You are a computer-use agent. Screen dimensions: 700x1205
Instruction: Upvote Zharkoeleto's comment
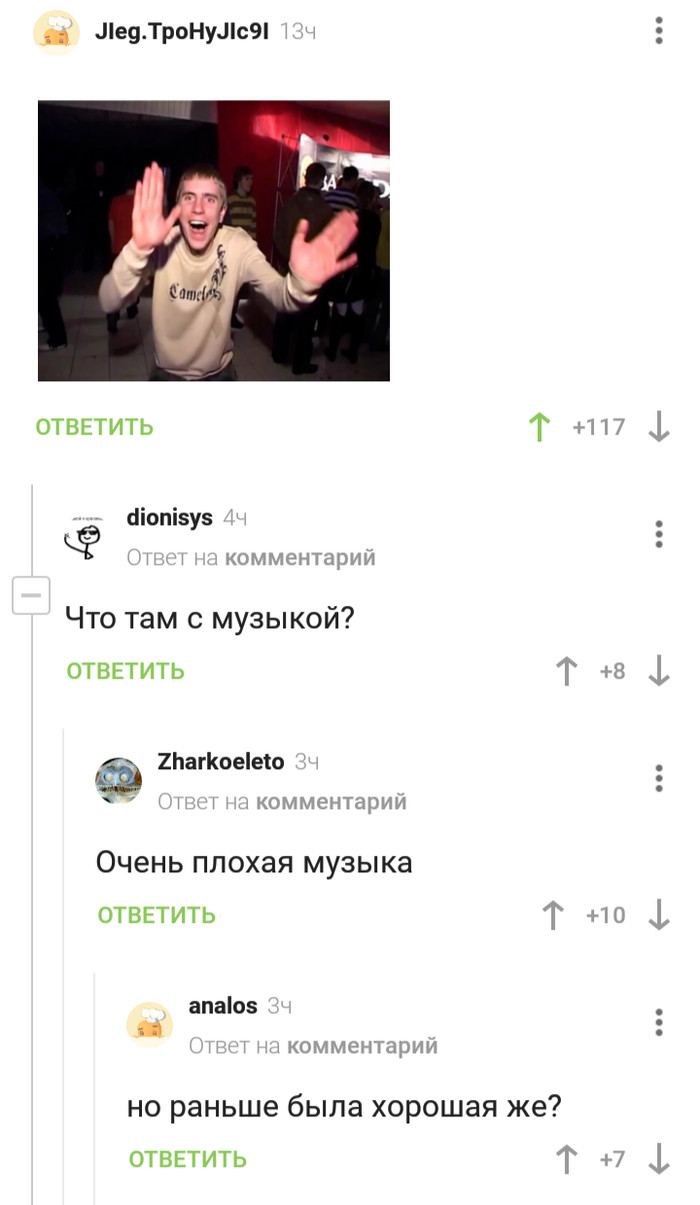coord(553,915)
